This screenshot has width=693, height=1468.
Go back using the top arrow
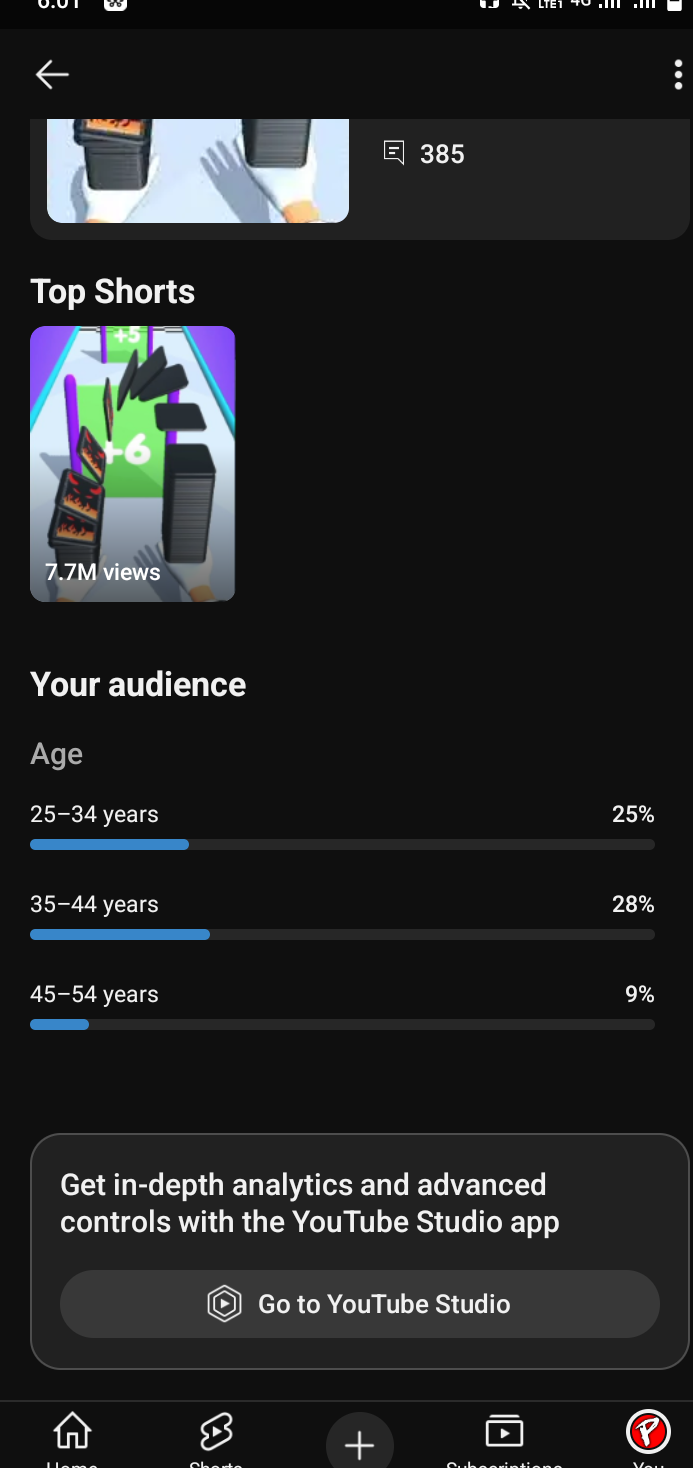click(52, 74)
